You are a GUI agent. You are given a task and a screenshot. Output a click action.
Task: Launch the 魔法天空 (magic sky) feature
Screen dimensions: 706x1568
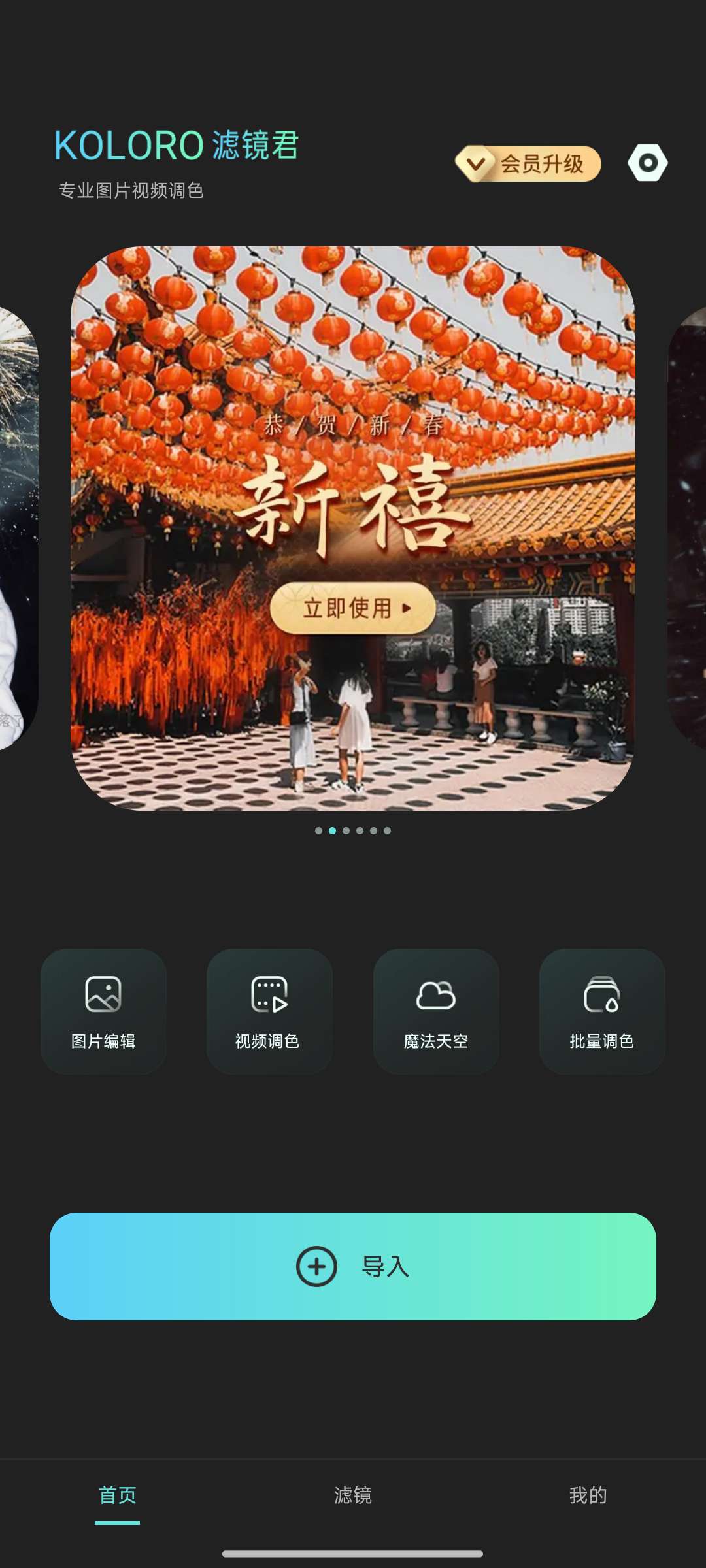(435, 1011)
